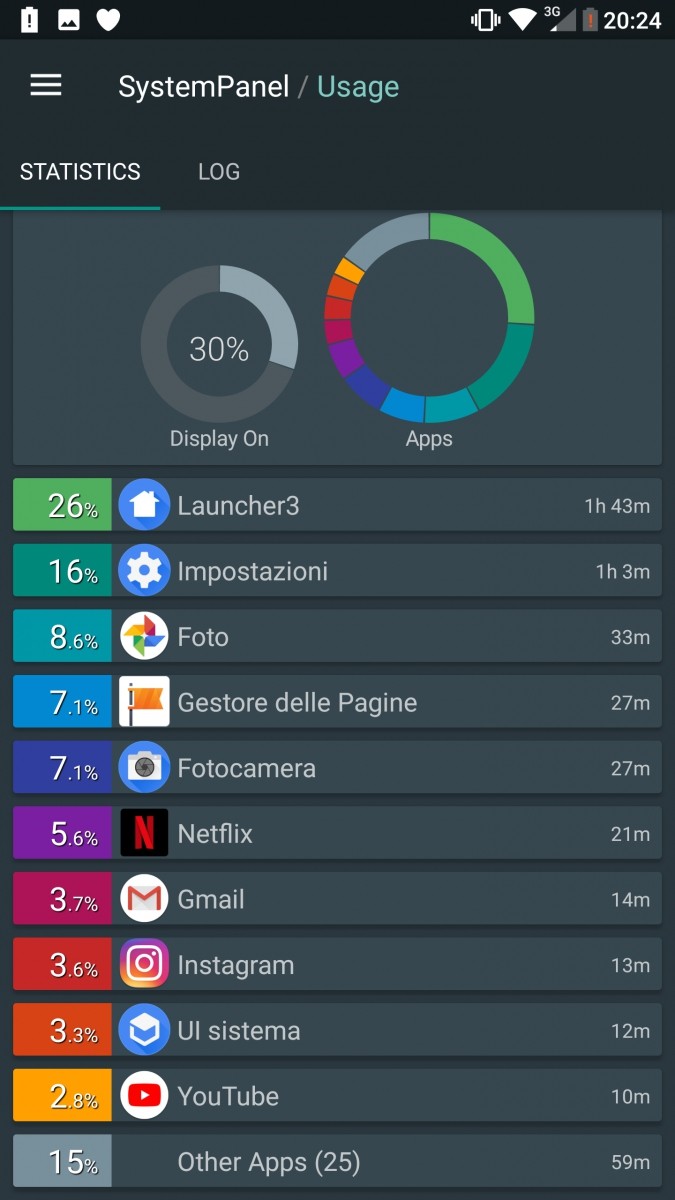This screenshot has width=675, height=1200.
Task: Expand the Other Apps (25) row
Action: click(337, 1162)
